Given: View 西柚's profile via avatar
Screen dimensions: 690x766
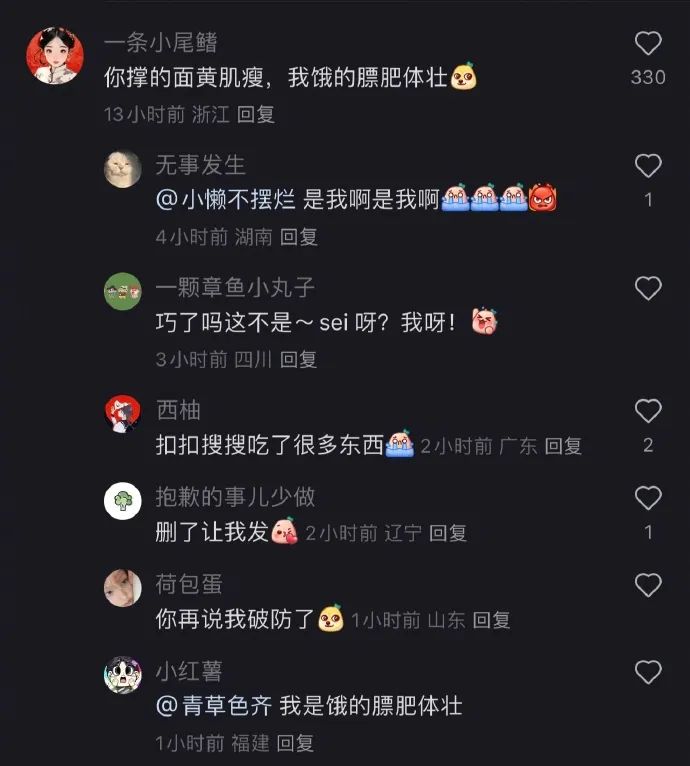Looking at the screenshot, I should [x=123, y=414].
